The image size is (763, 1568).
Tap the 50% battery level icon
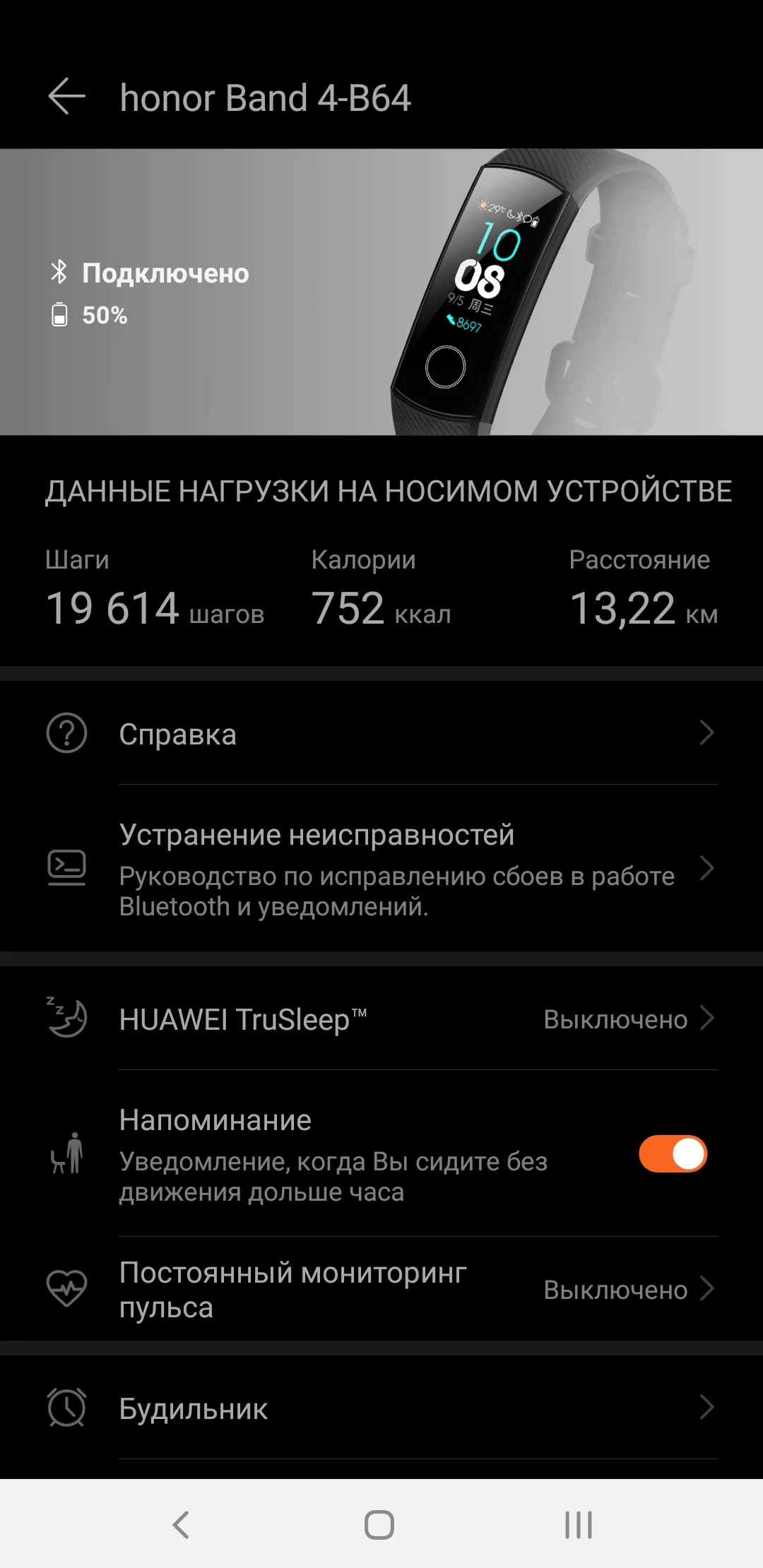59,316
